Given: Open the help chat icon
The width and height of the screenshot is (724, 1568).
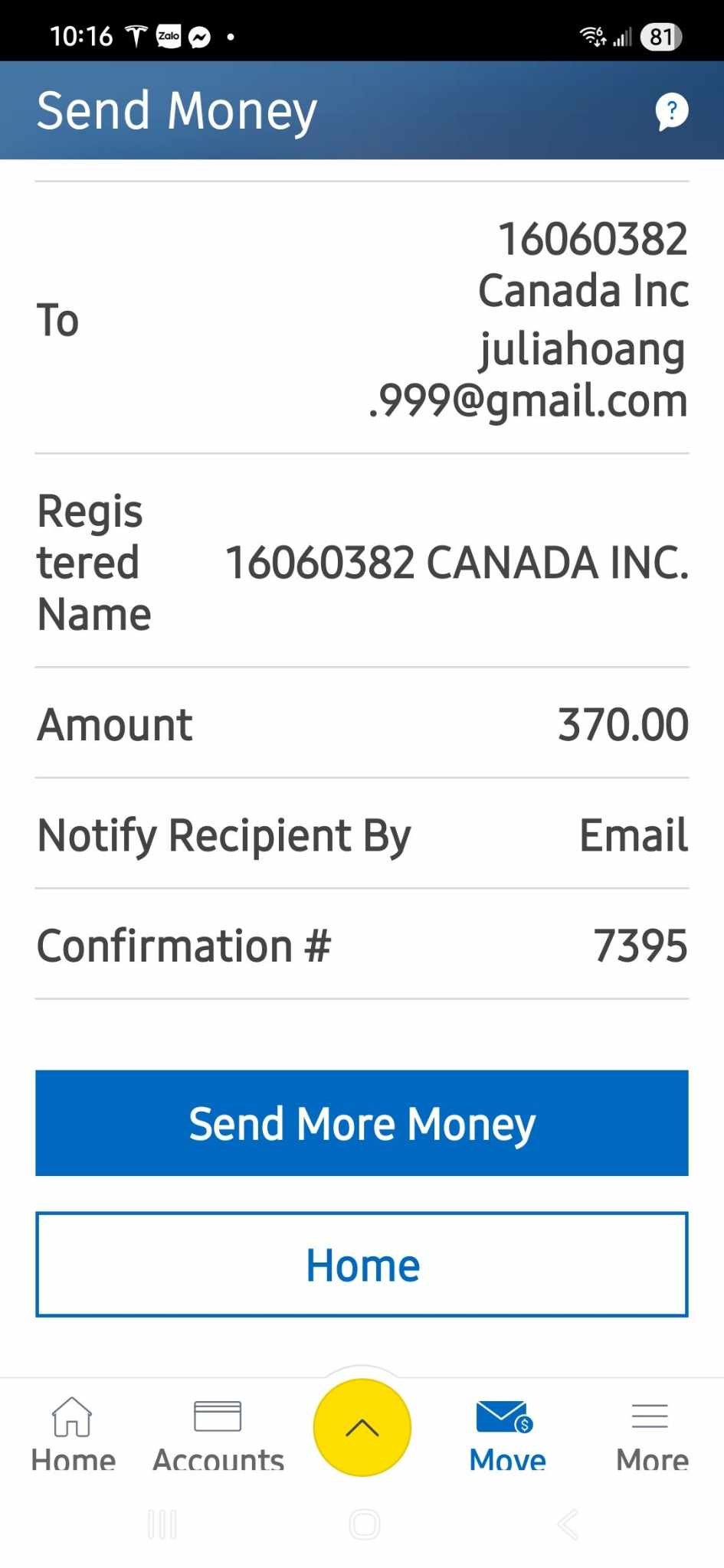Looking at the screenshot, I should point(671,112).
